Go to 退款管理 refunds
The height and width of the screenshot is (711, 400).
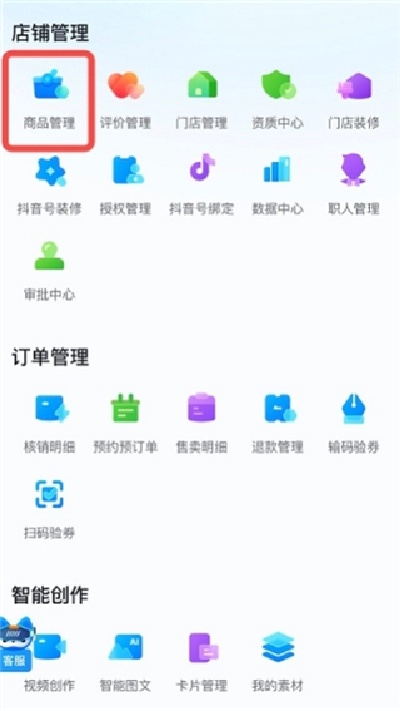278,424
